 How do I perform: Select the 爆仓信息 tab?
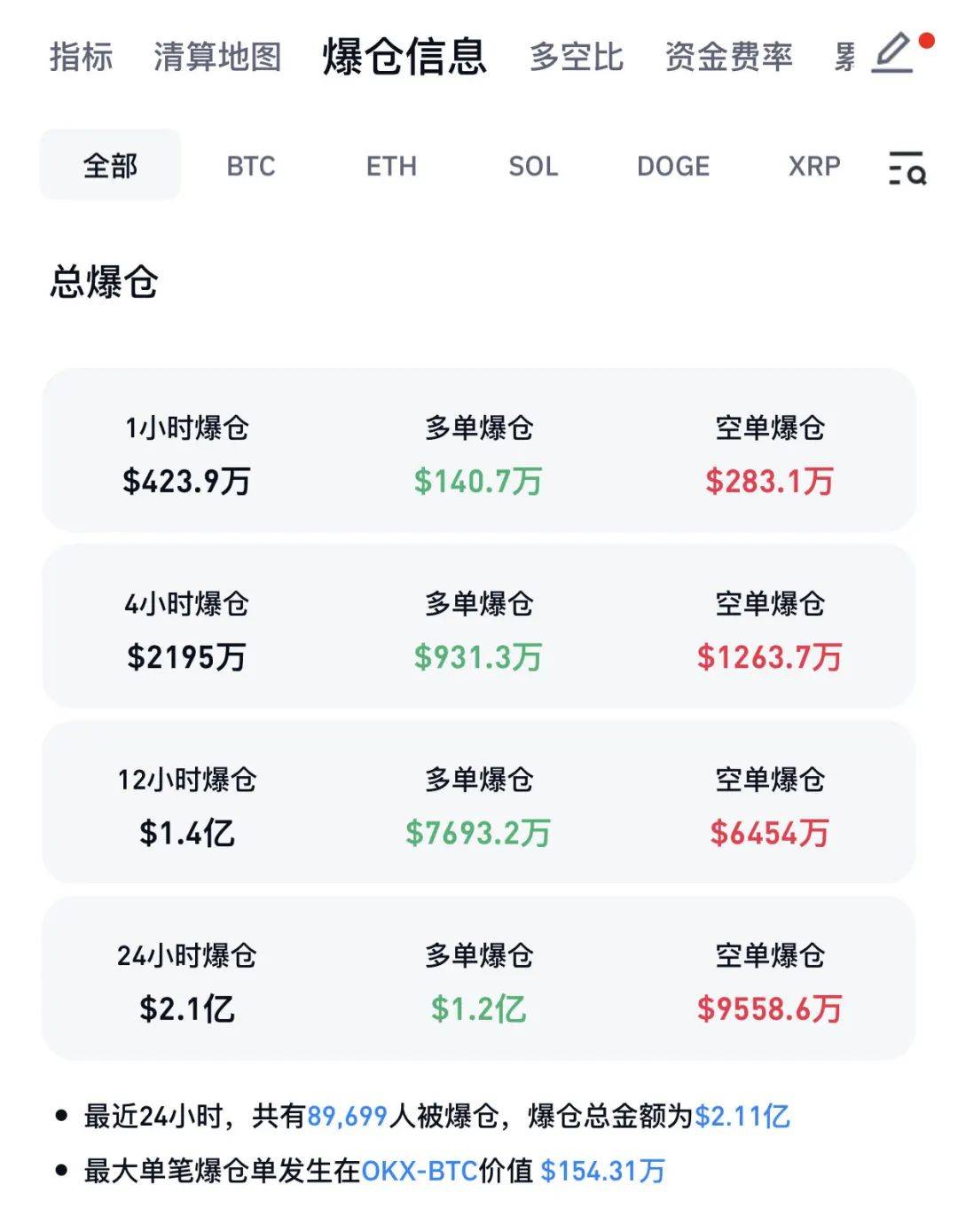(404, 56)
